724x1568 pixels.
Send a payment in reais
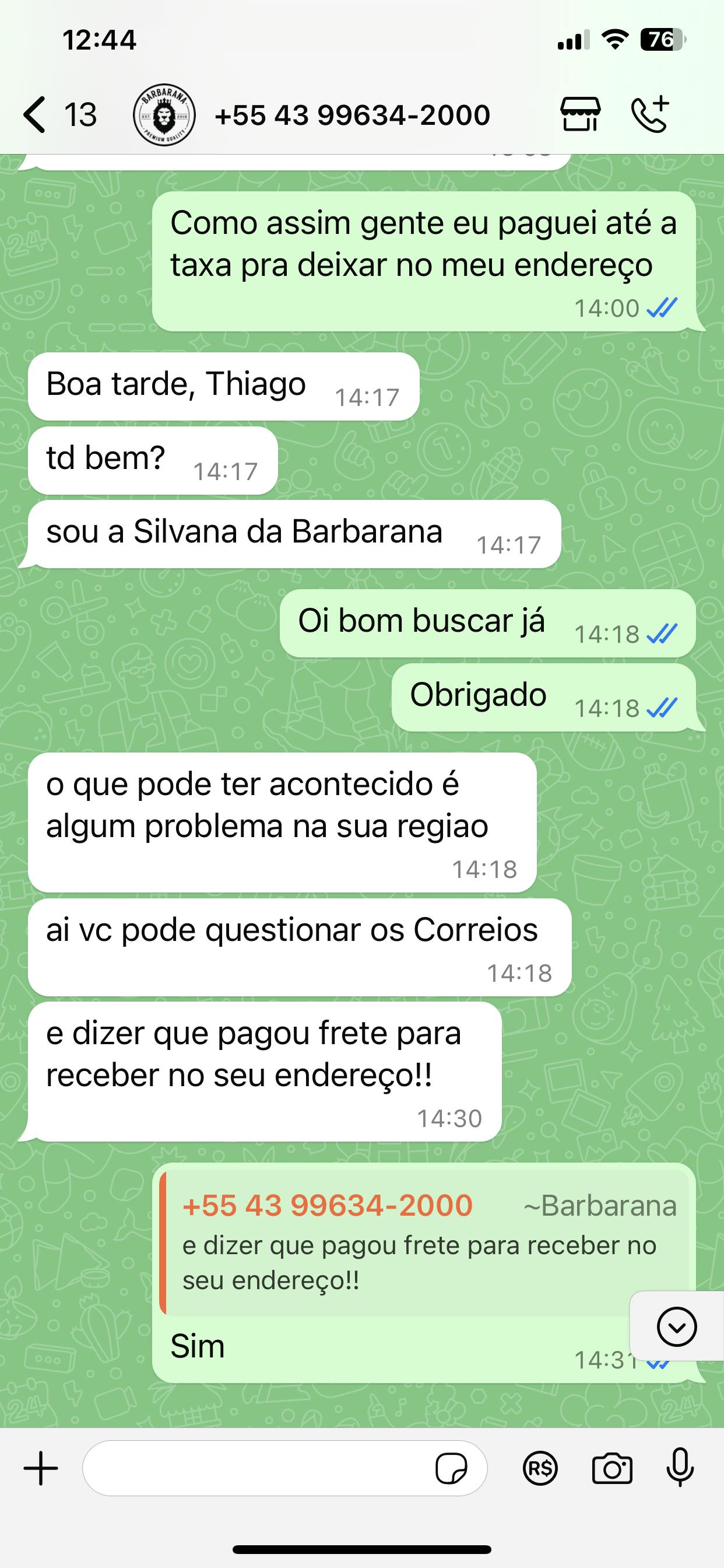click(540, 1469)
